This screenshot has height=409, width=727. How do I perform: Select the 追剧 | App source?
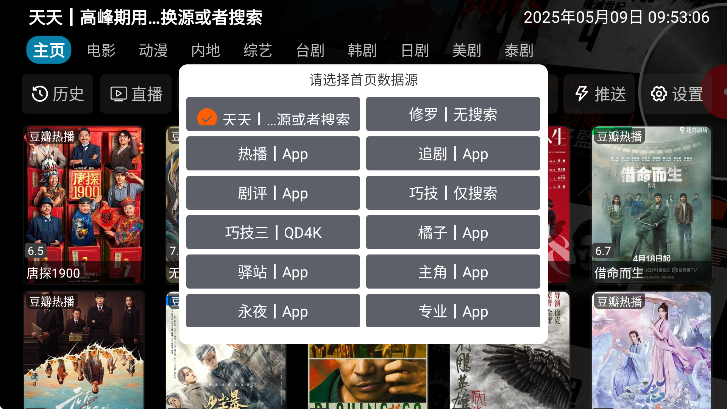point(452,154)
